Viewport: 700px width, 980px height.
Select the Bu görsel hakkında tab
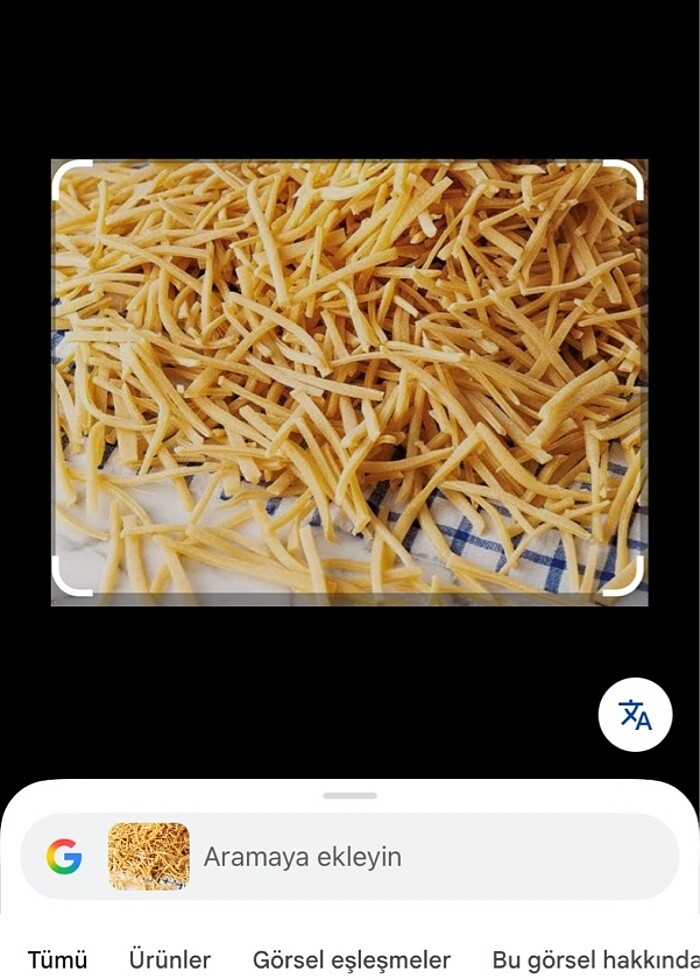(x=594, y=960)
